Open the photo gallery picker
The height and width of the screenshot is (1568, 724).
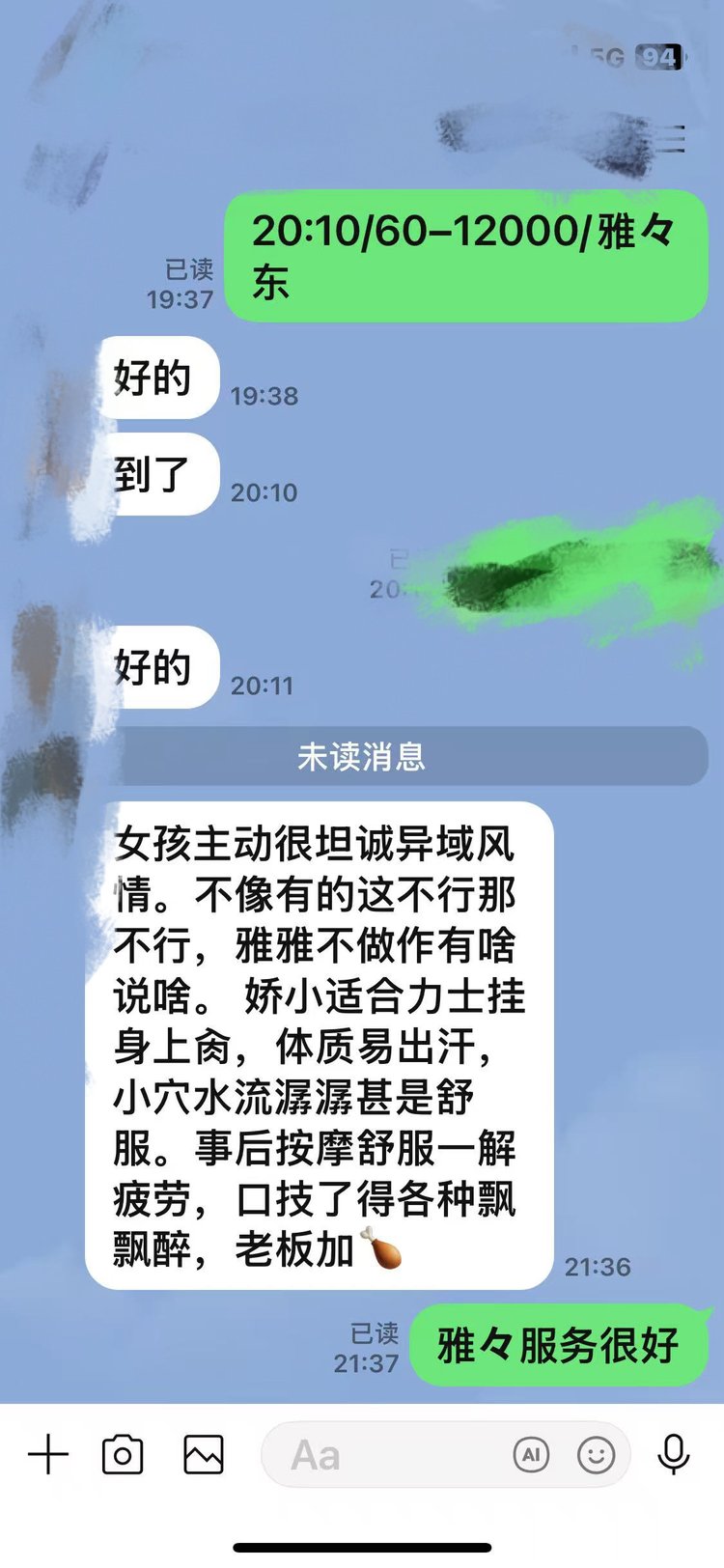click(203, 1454)
